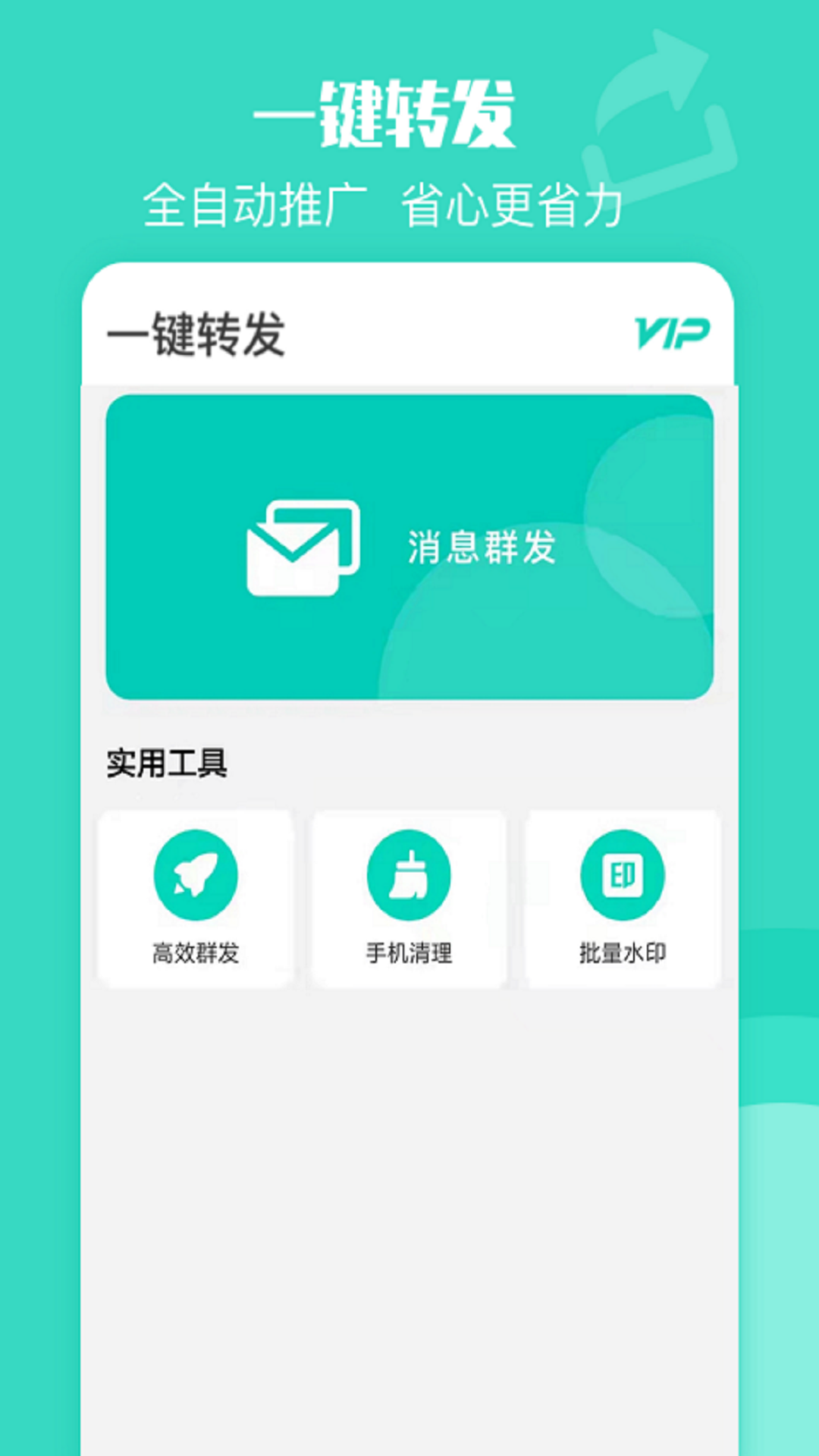
Task: Click the 手机清理 text label
Action: [x=407, y=954]
